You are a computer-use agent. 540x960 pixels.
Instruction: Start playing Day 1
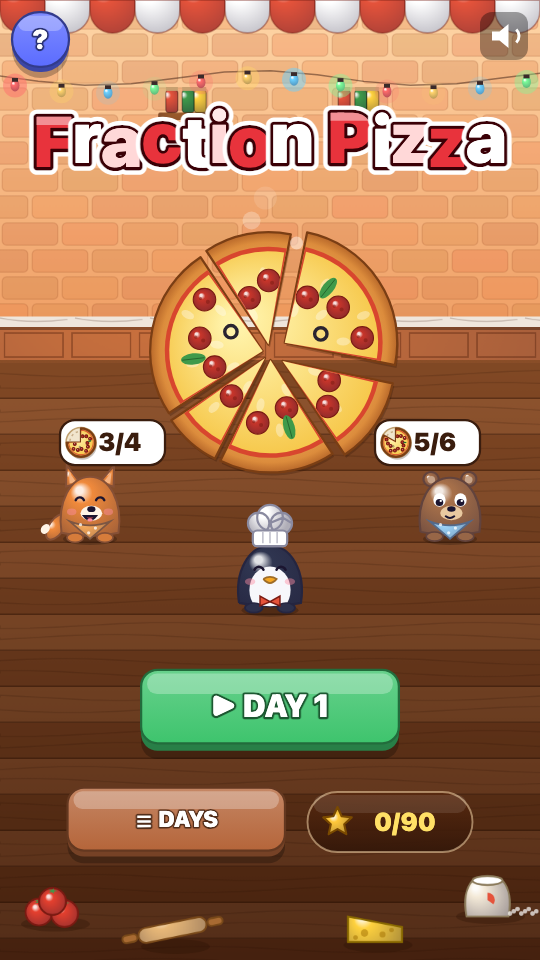(270, 709)
